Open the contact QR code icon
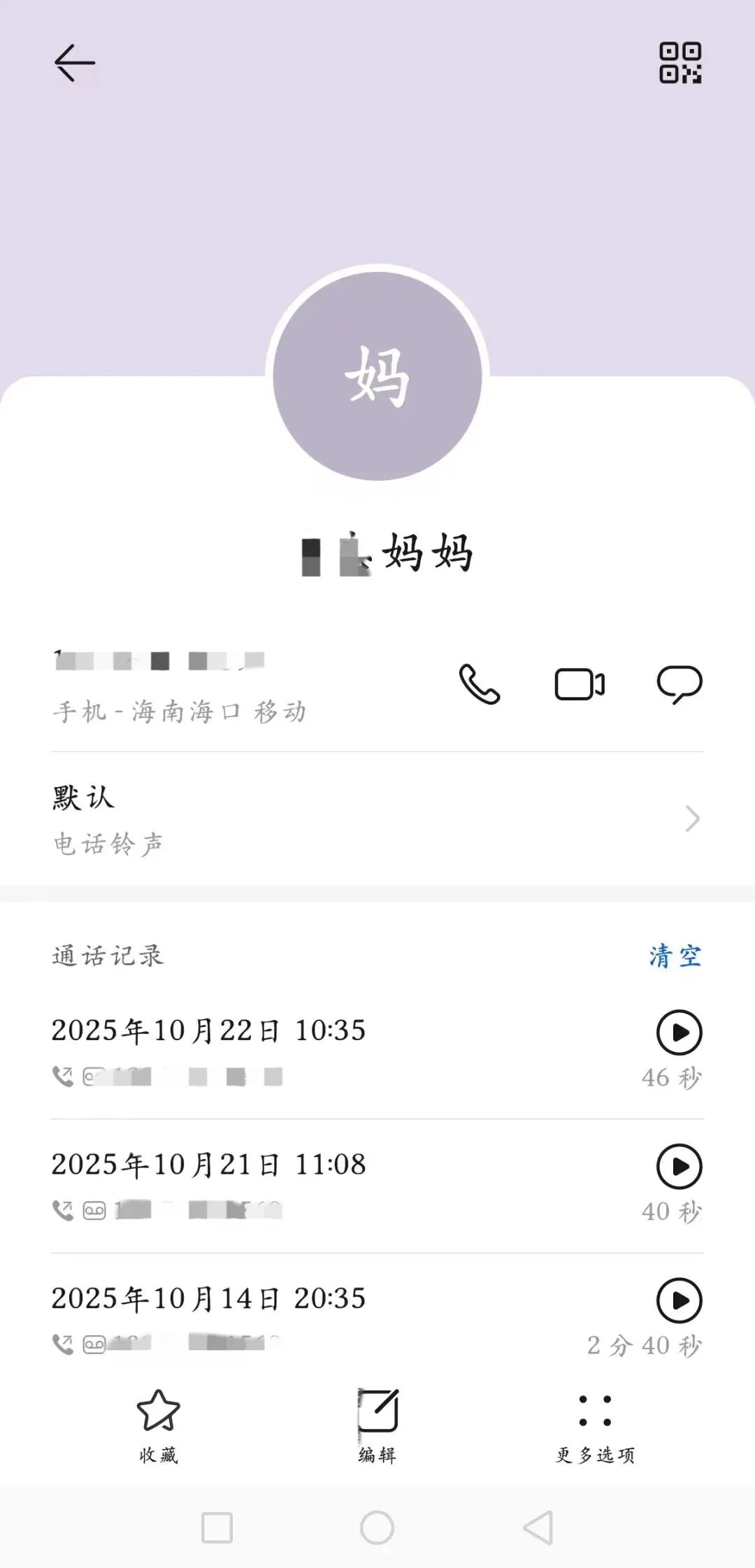Screen dimensions: 755x1568 pyautogui.click(x=680, y=63)
